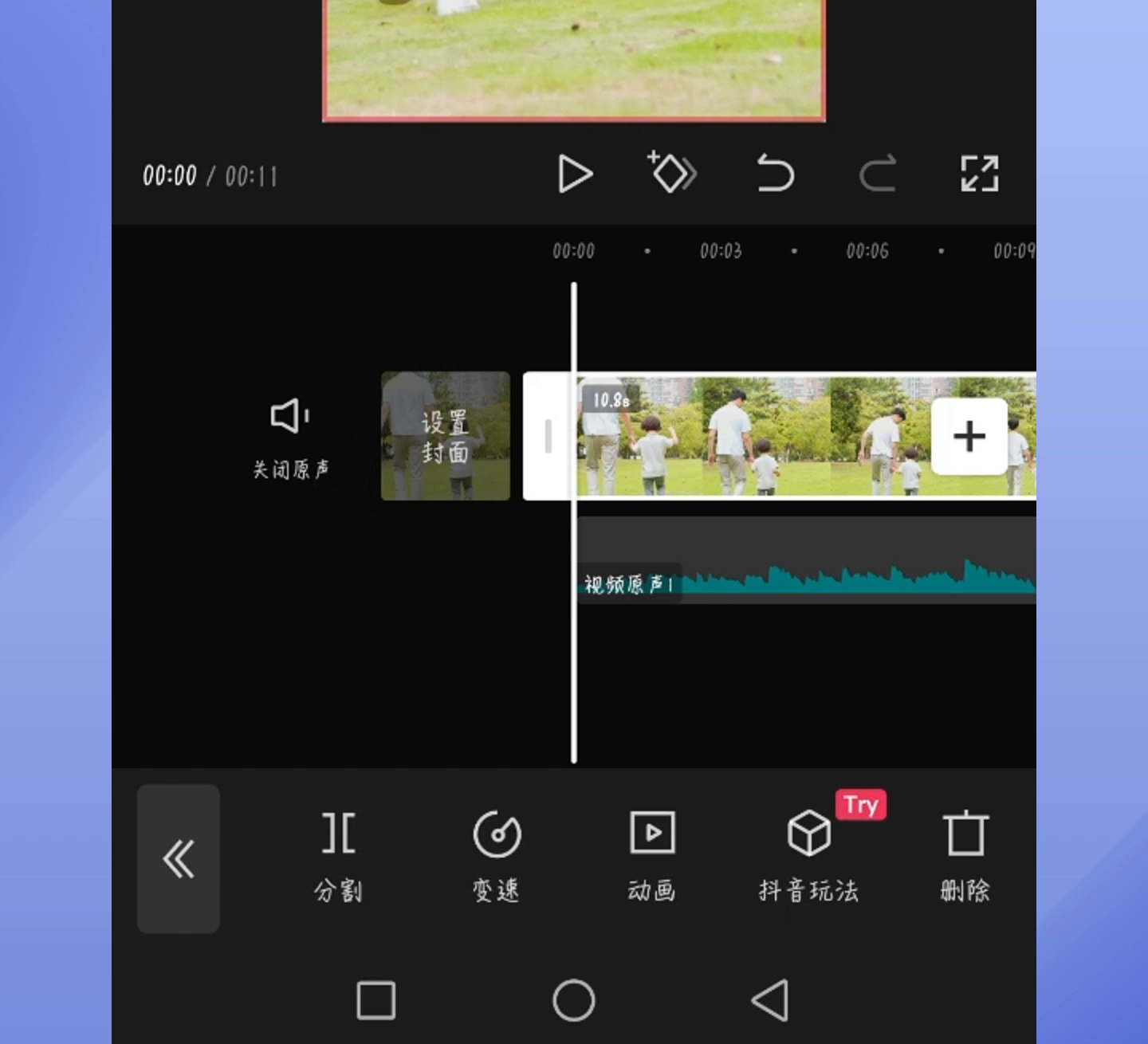Add a keyframe at the playhead

pyautogui.click(x=671, y=172)
